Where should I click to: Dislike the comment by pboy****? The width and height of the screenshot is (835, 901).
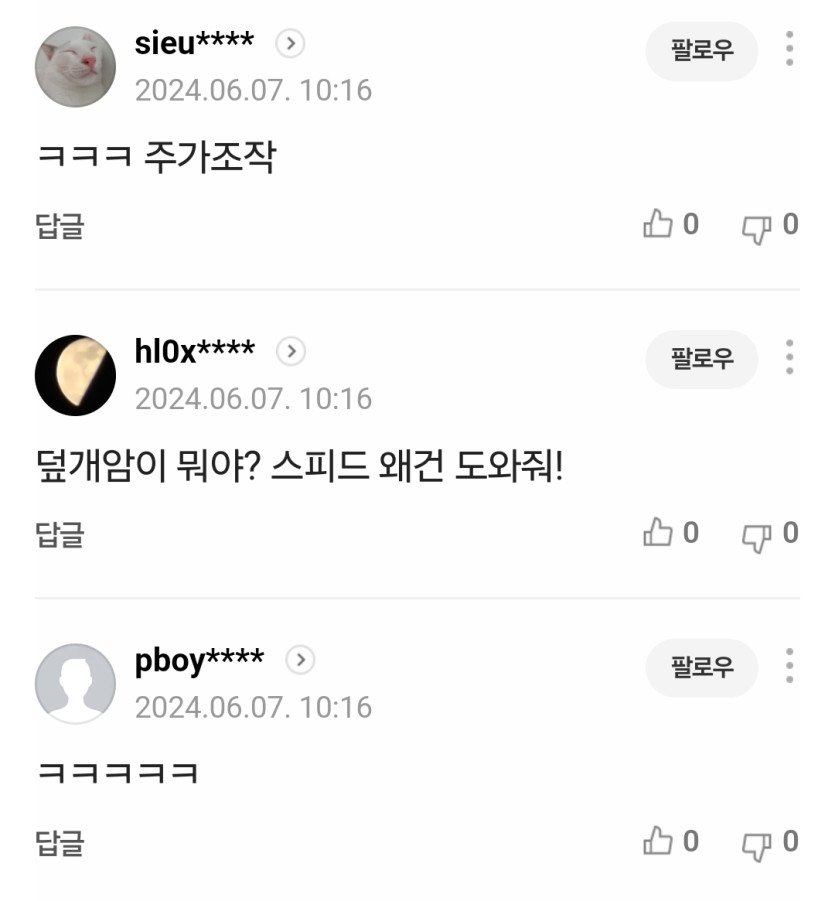click(x=756, y=843)
